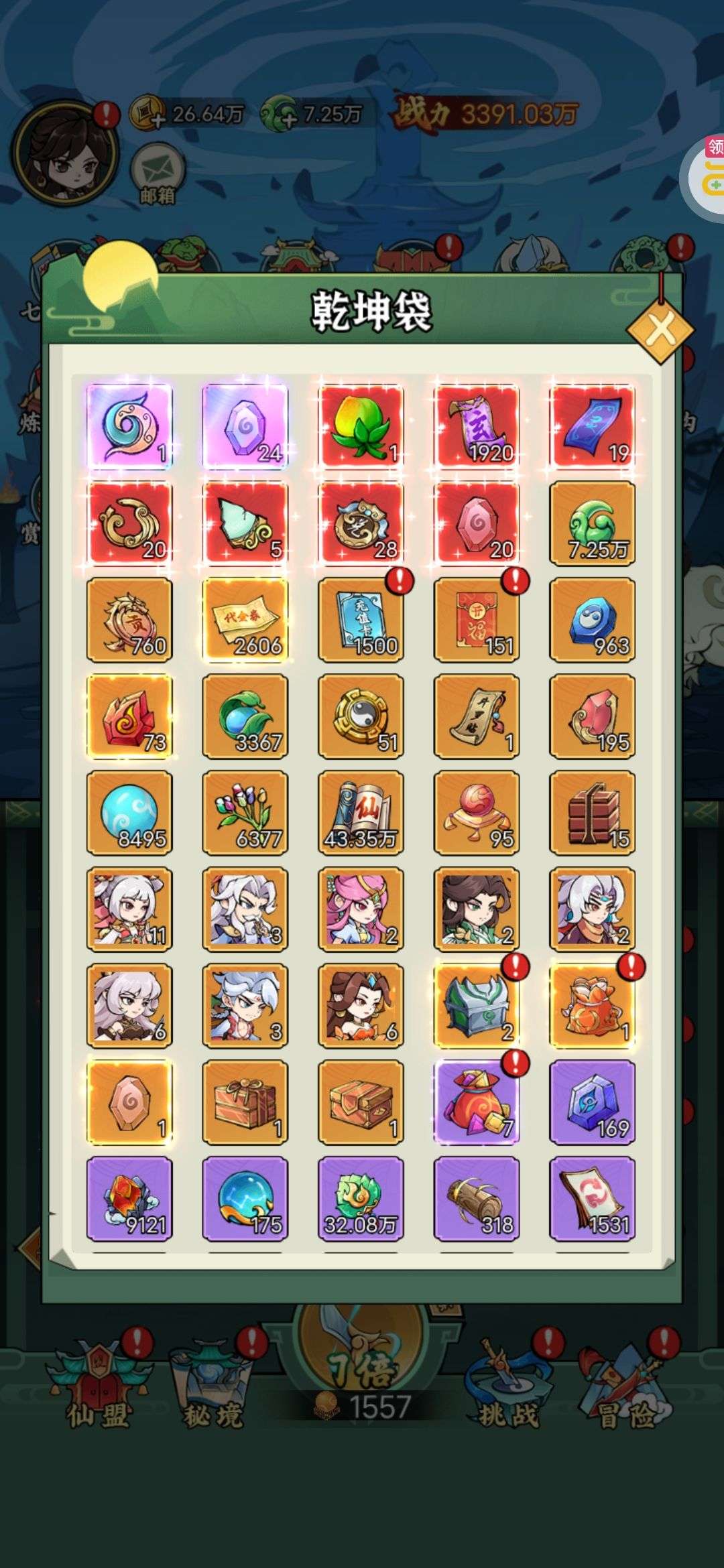Screen dimensions: 724x1568
Task: Choose the wooden log item with 318
Action: click(477, 1199)
